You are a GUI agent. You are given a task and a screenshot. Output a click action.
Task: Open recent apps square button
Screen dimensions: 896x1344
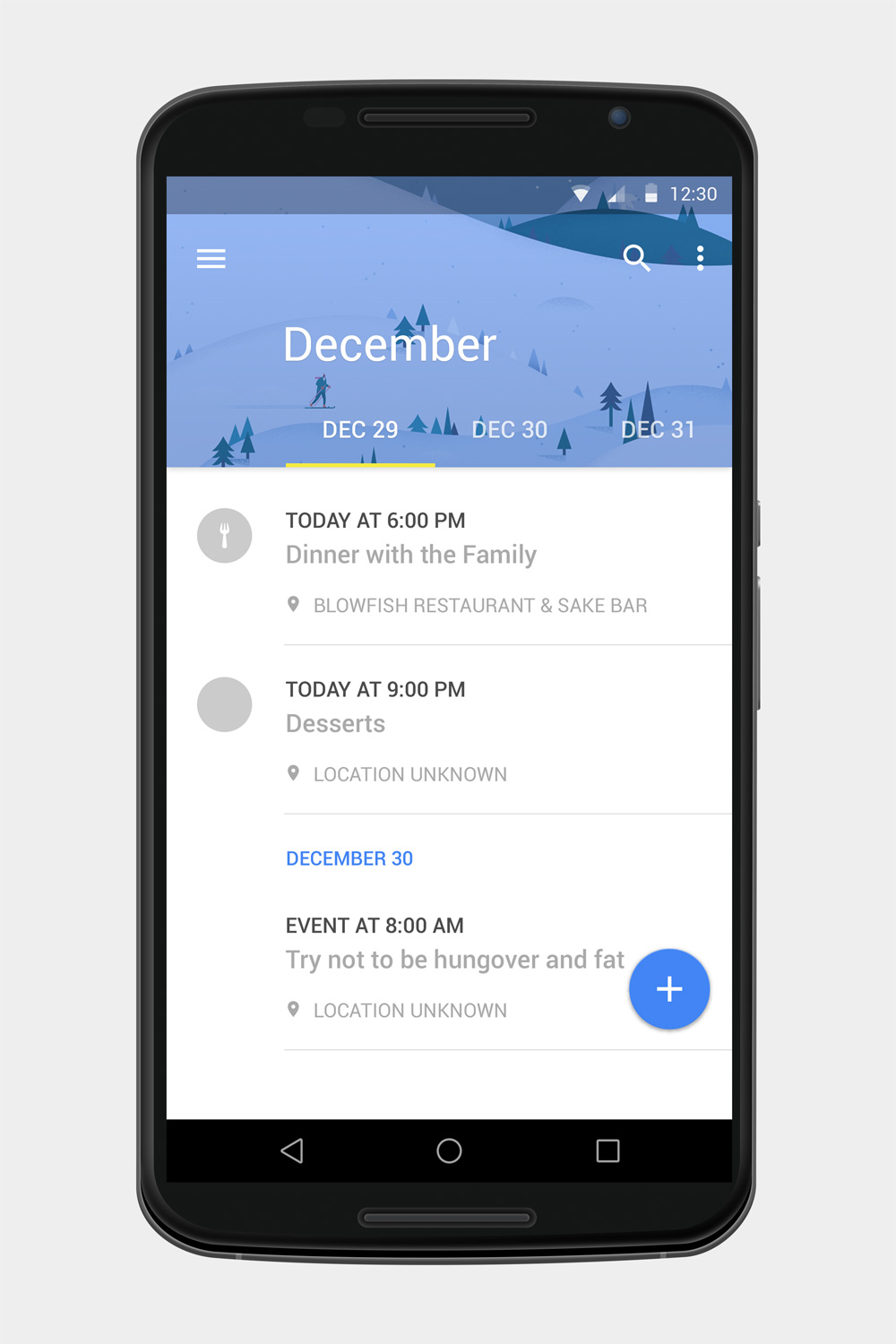point(607,1150)
